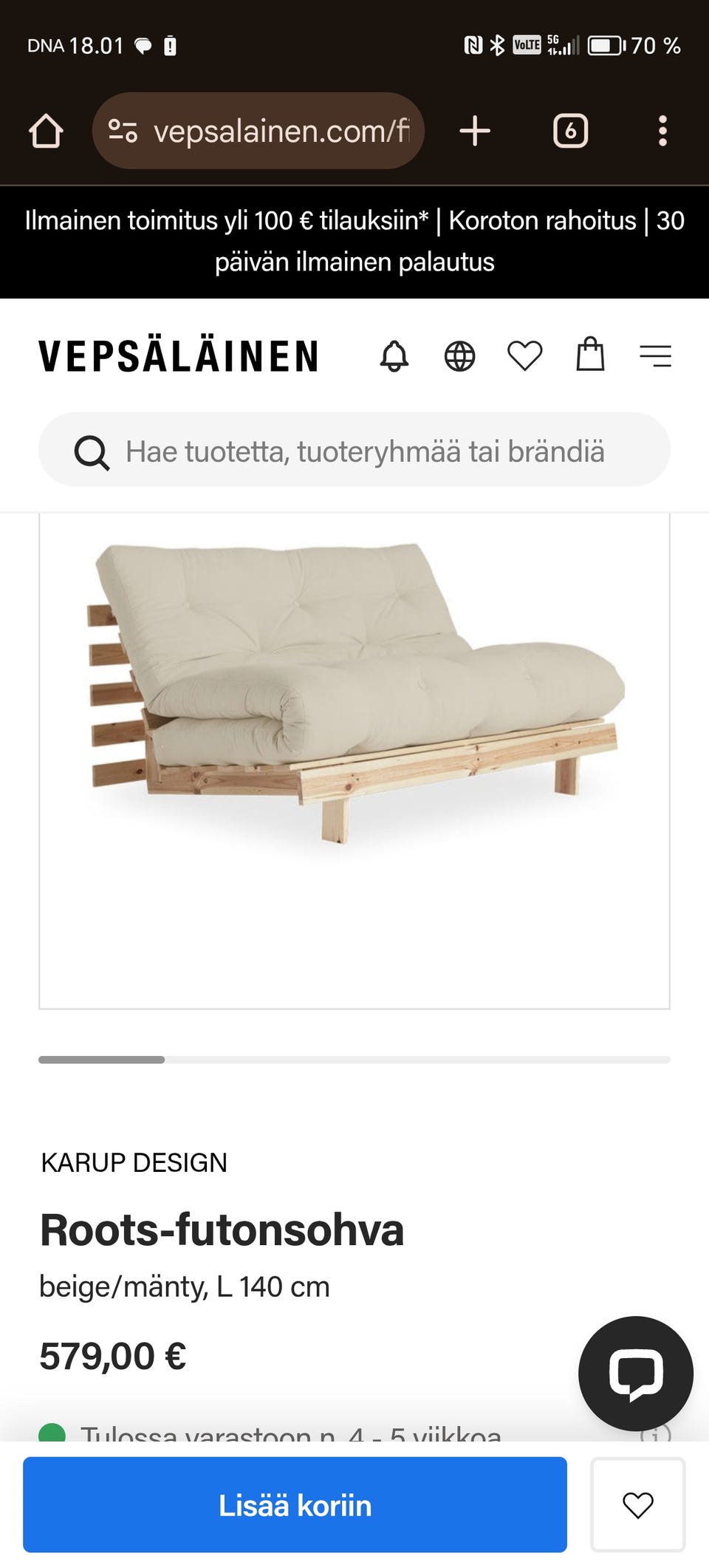Favorite the futon with the heart button
Image resolution: width=709 pixels, height=1568 pixels.
click(640, 1505)
